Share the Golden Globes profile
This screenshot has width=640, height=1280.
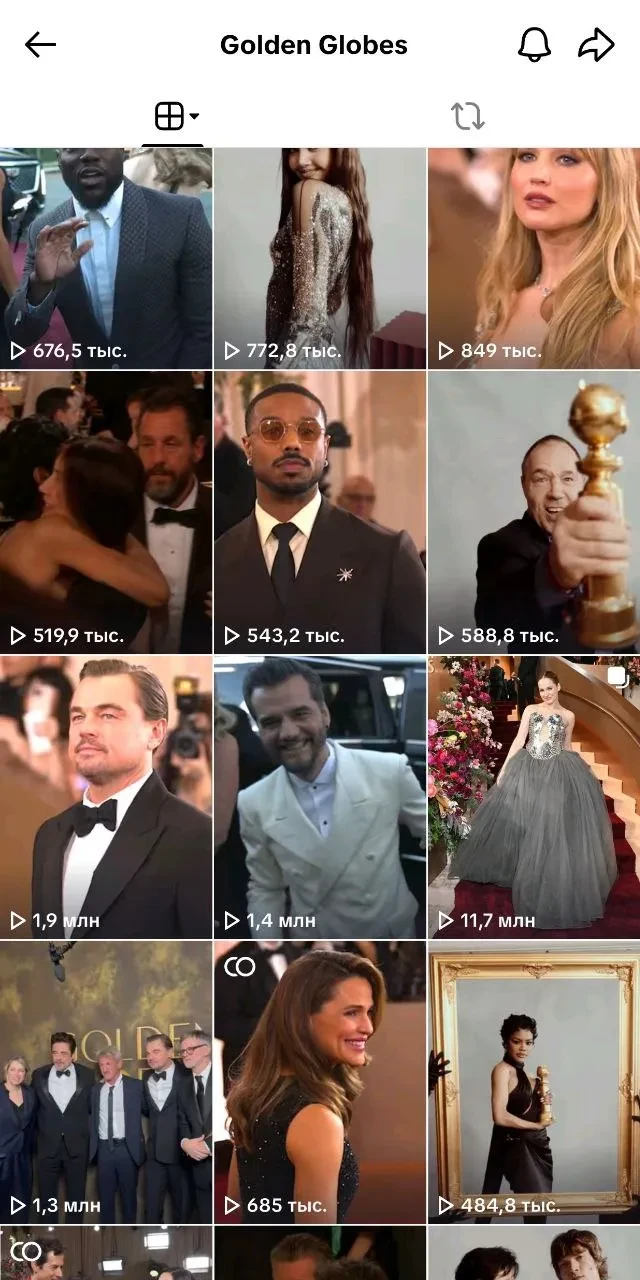pos(596,45)
